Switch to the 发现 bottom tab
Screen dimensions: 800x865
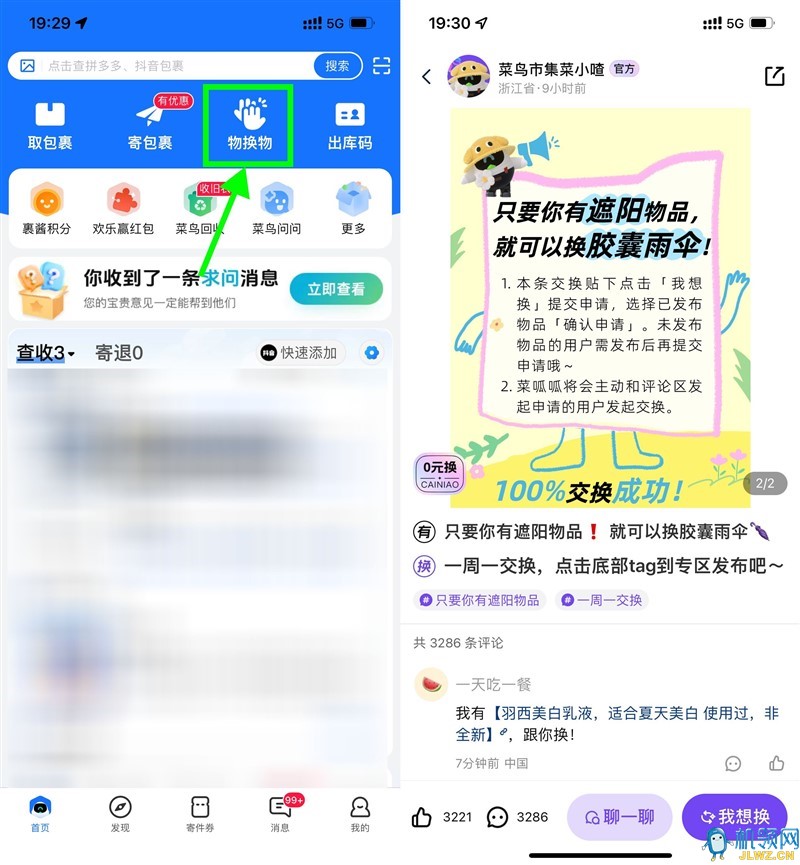(120, 813)
